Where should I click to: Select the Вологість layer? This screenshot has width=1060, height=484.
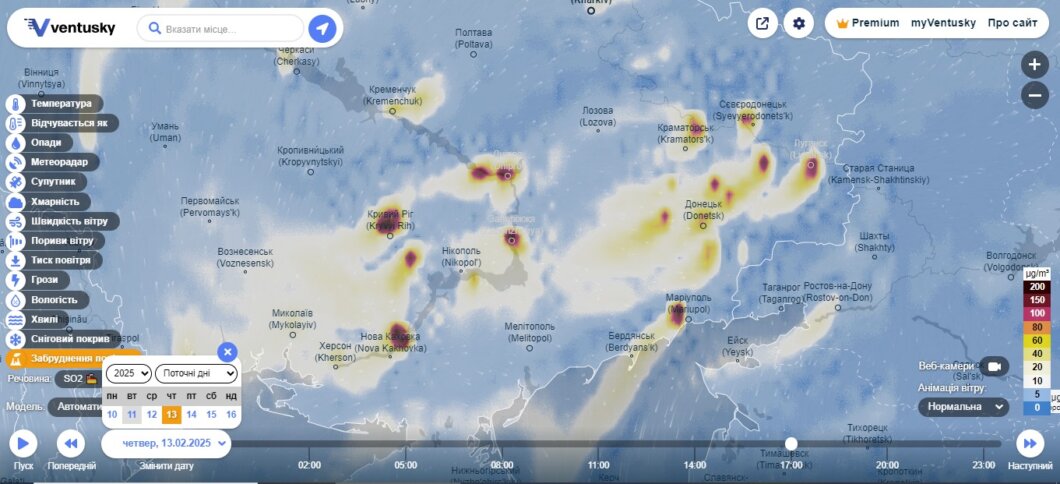tap(53, 300)
